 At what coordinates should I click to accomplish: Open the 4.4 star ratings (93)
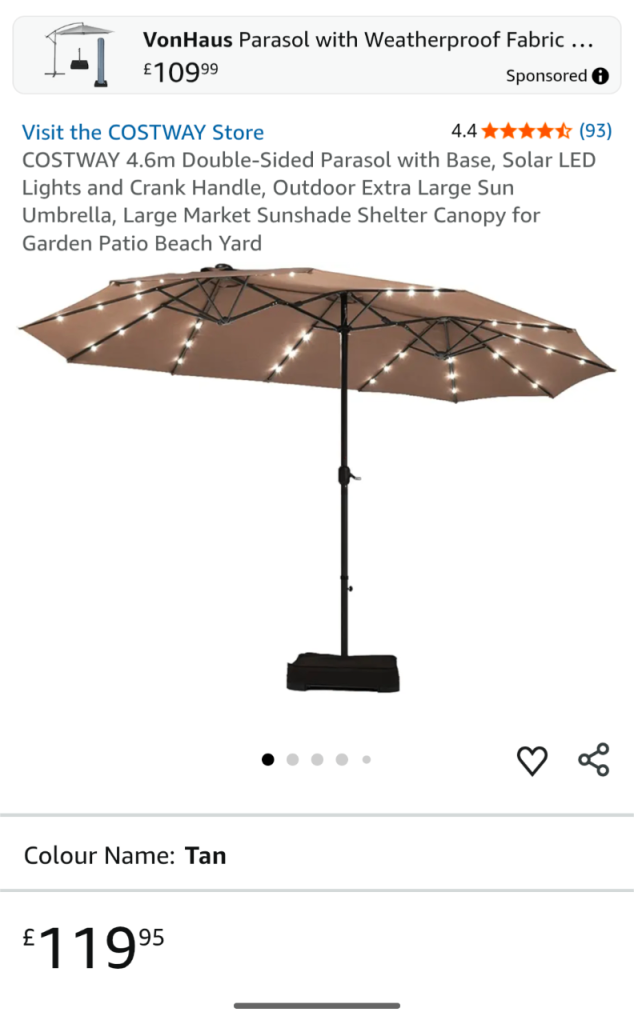point(531,131)
